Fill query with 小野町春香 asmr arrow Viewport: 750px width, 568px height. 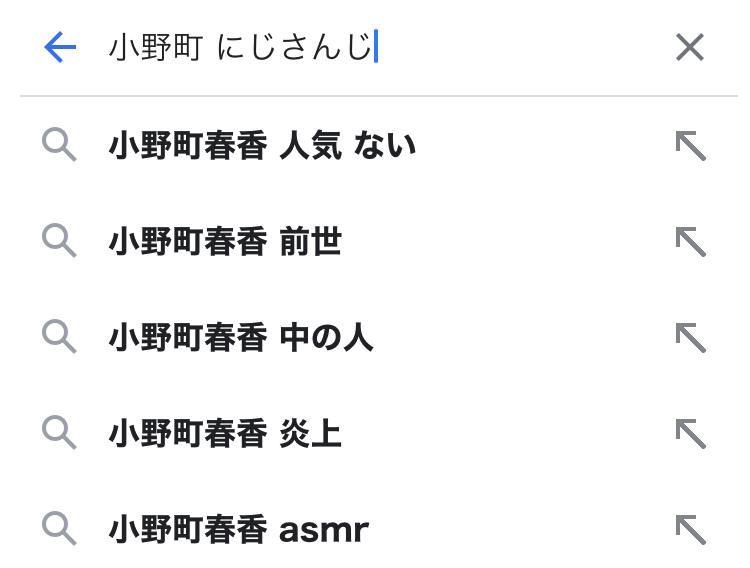[690, 530]
